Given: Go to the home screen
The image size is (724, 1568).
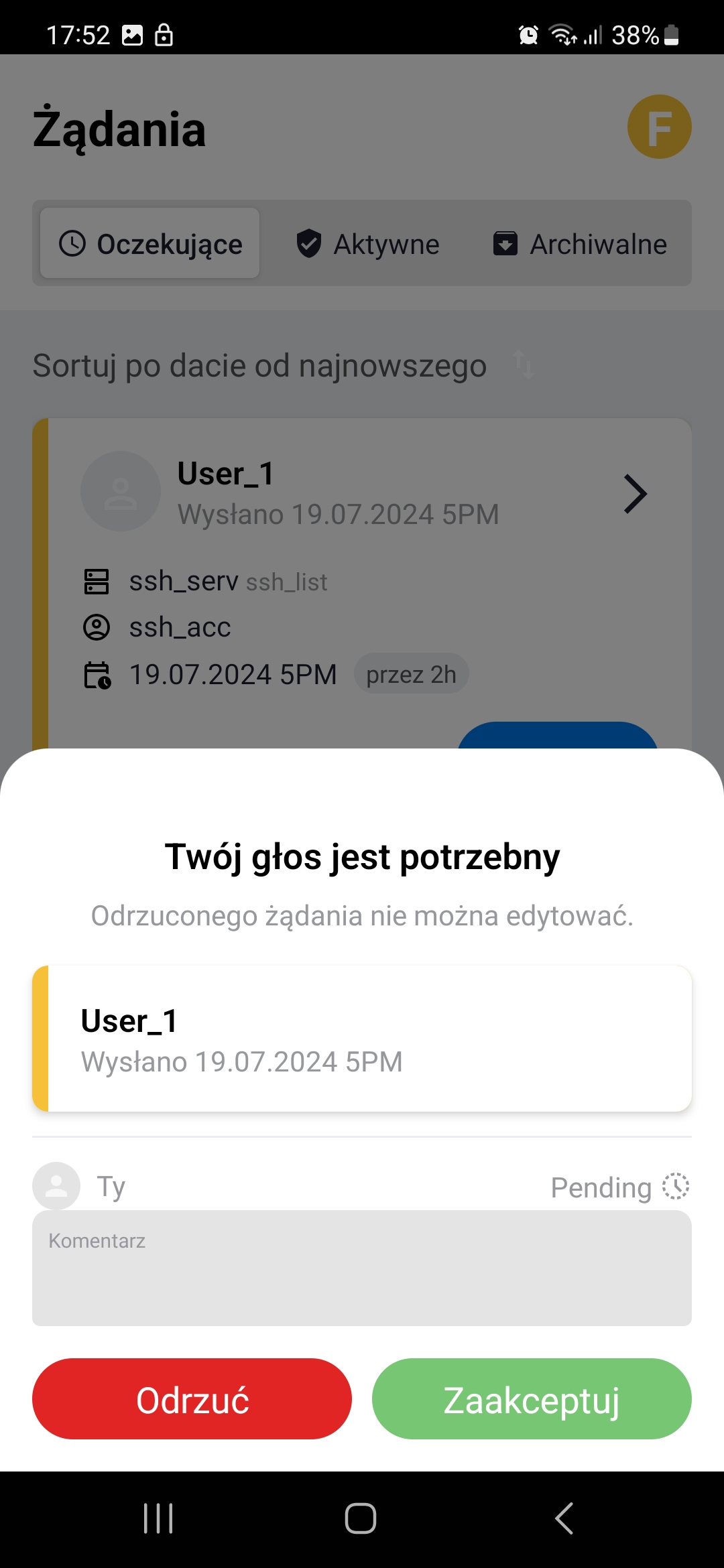Looking at the screenshot, I should point(361,1518).
